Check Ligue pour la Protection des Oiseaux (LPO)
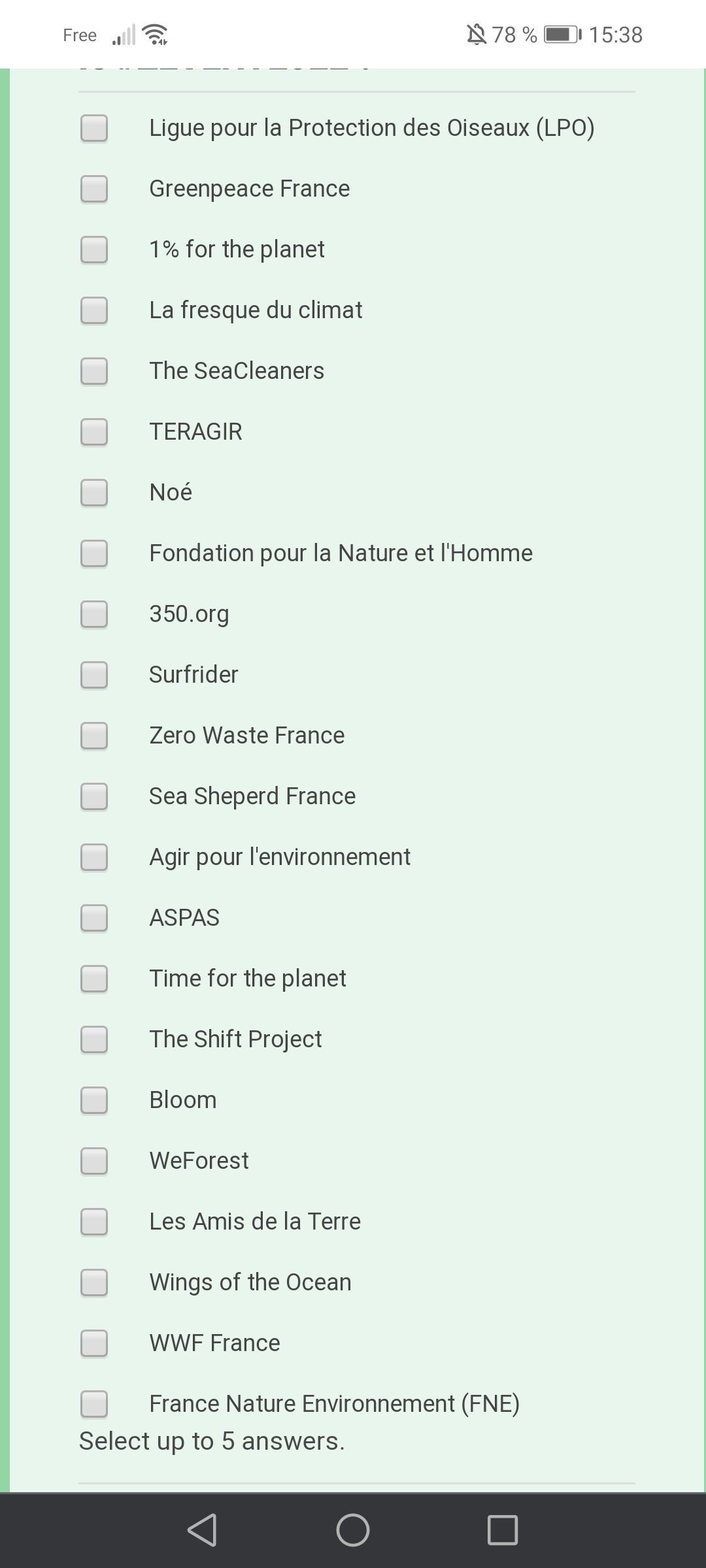 tap(94, 128)
